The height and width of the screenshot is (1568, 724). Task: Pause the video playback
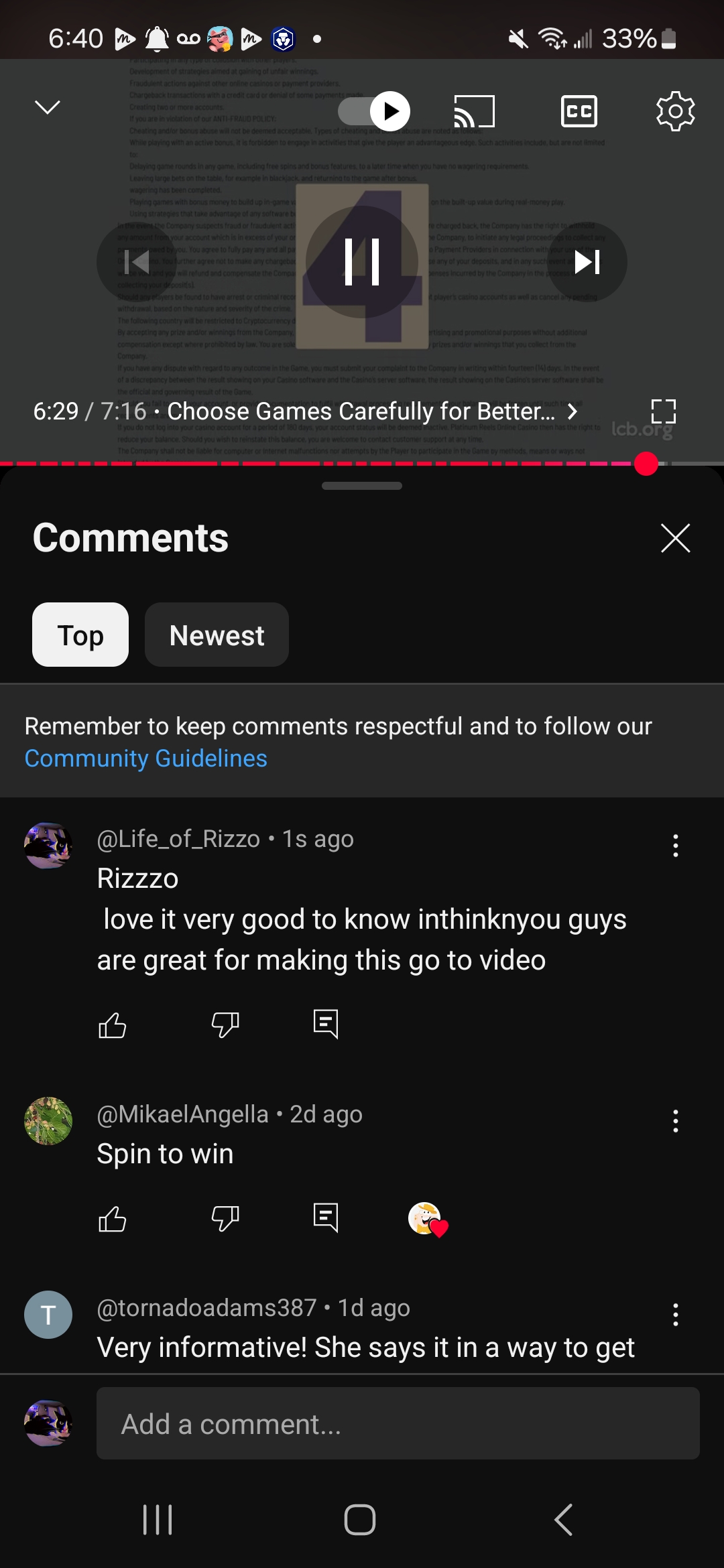click(x=362, y=262)
